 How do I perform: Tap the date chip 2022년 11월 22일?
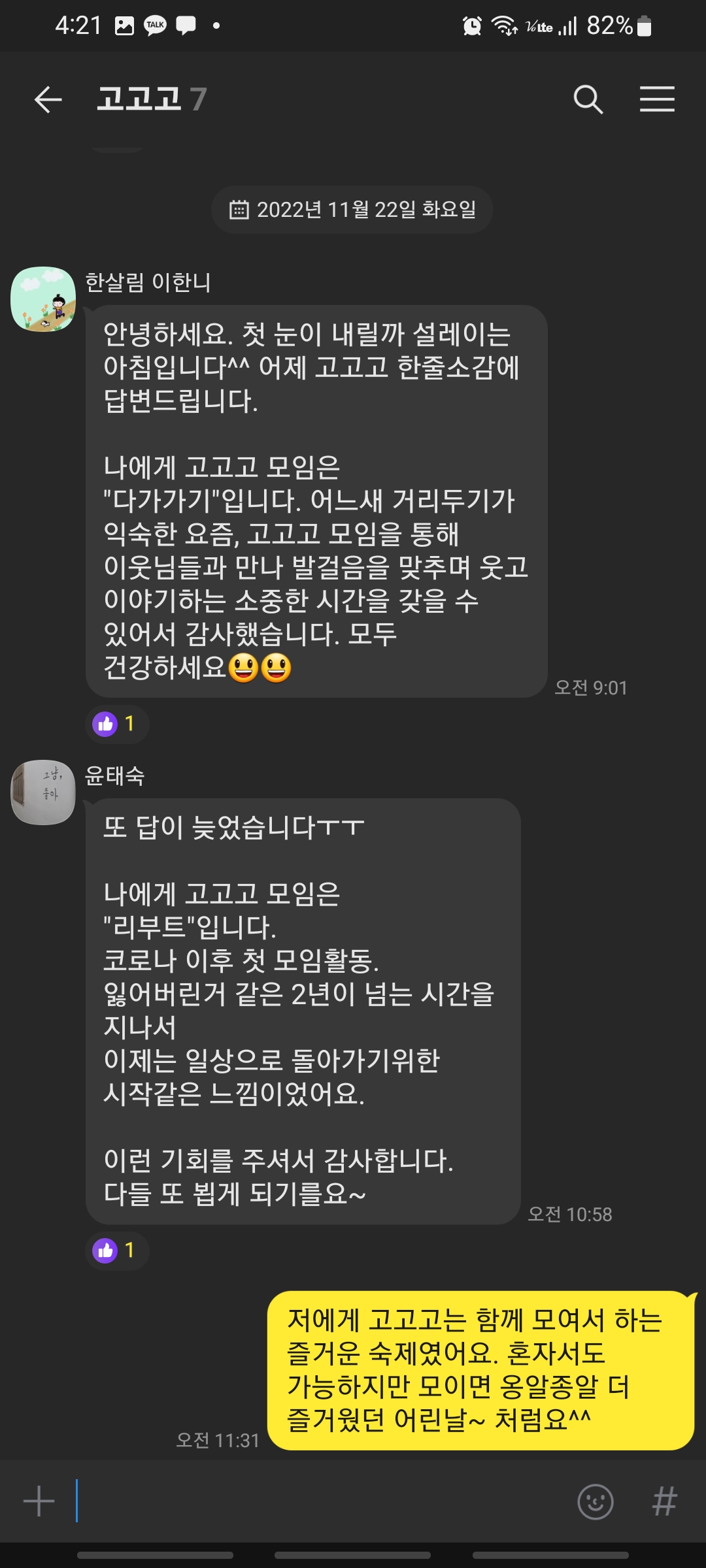coord(352,210)
